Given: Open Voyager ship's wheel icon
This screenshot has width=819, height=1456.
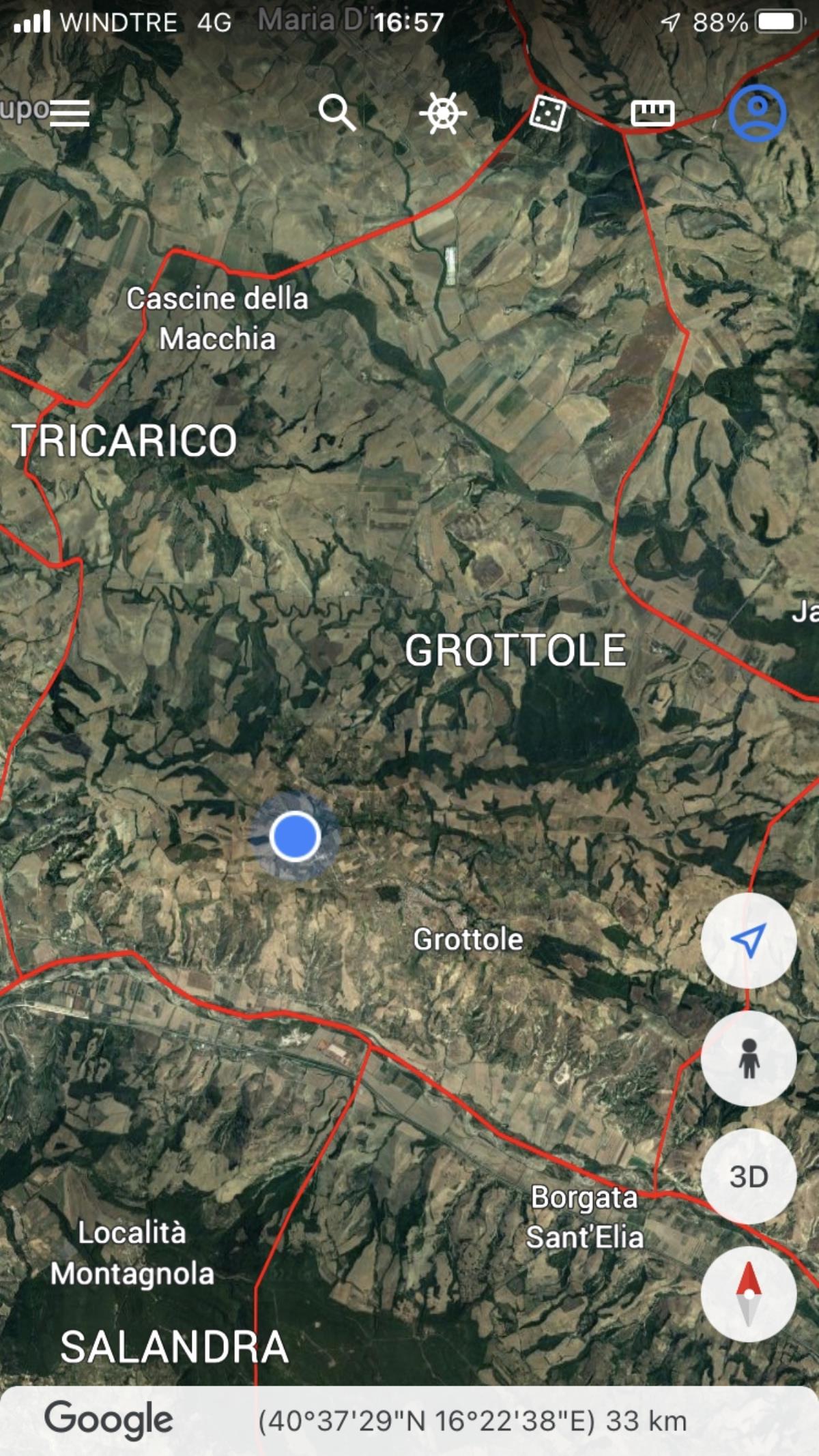Looking at the screenshot, I should (443, 113).
